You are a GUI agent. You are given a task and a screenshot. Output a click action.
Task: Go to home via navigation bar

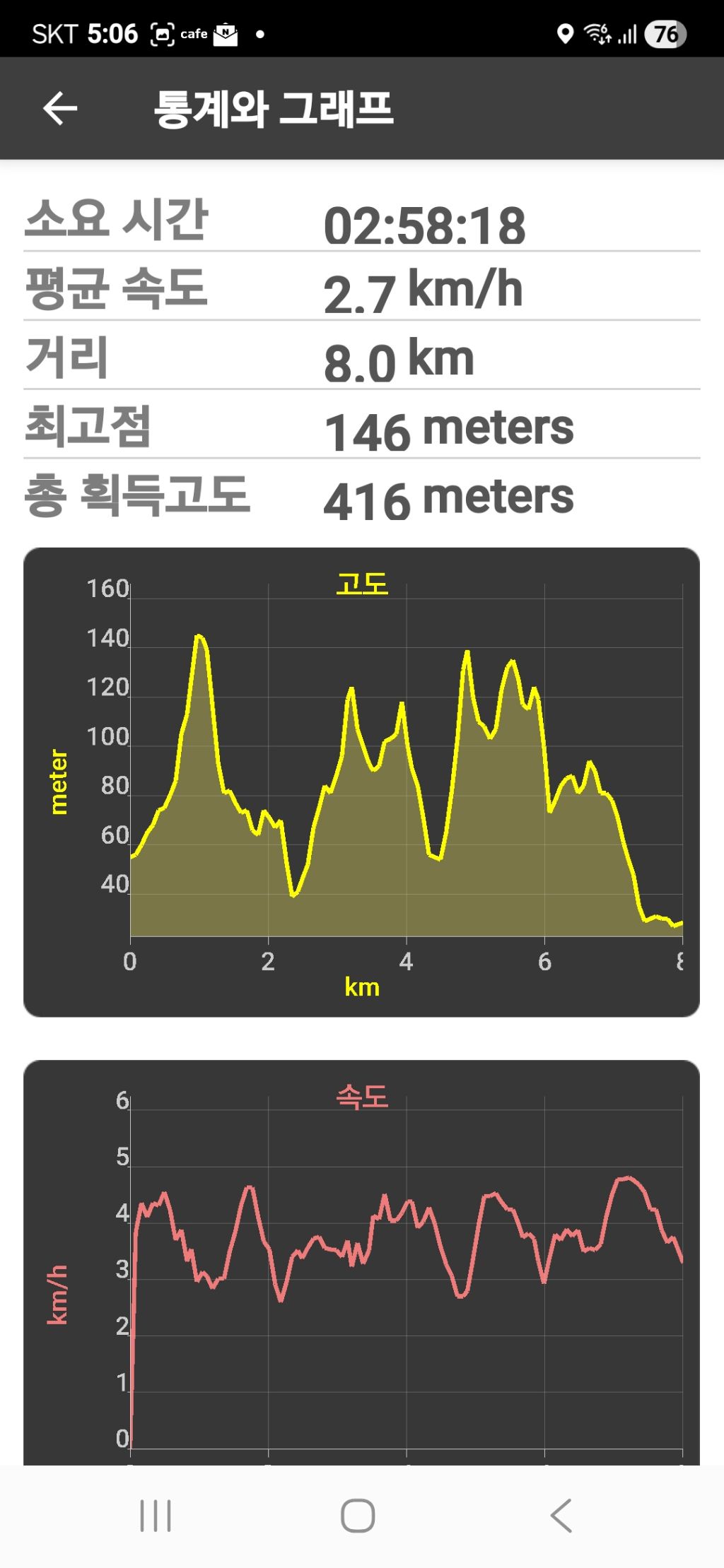[358, 1516]
